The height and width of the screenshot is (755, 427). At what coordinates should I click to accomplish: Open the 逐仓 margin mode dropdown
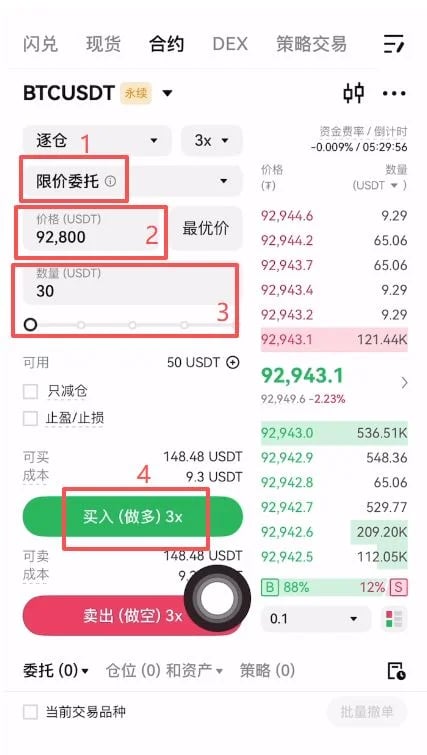pos(97,141)
